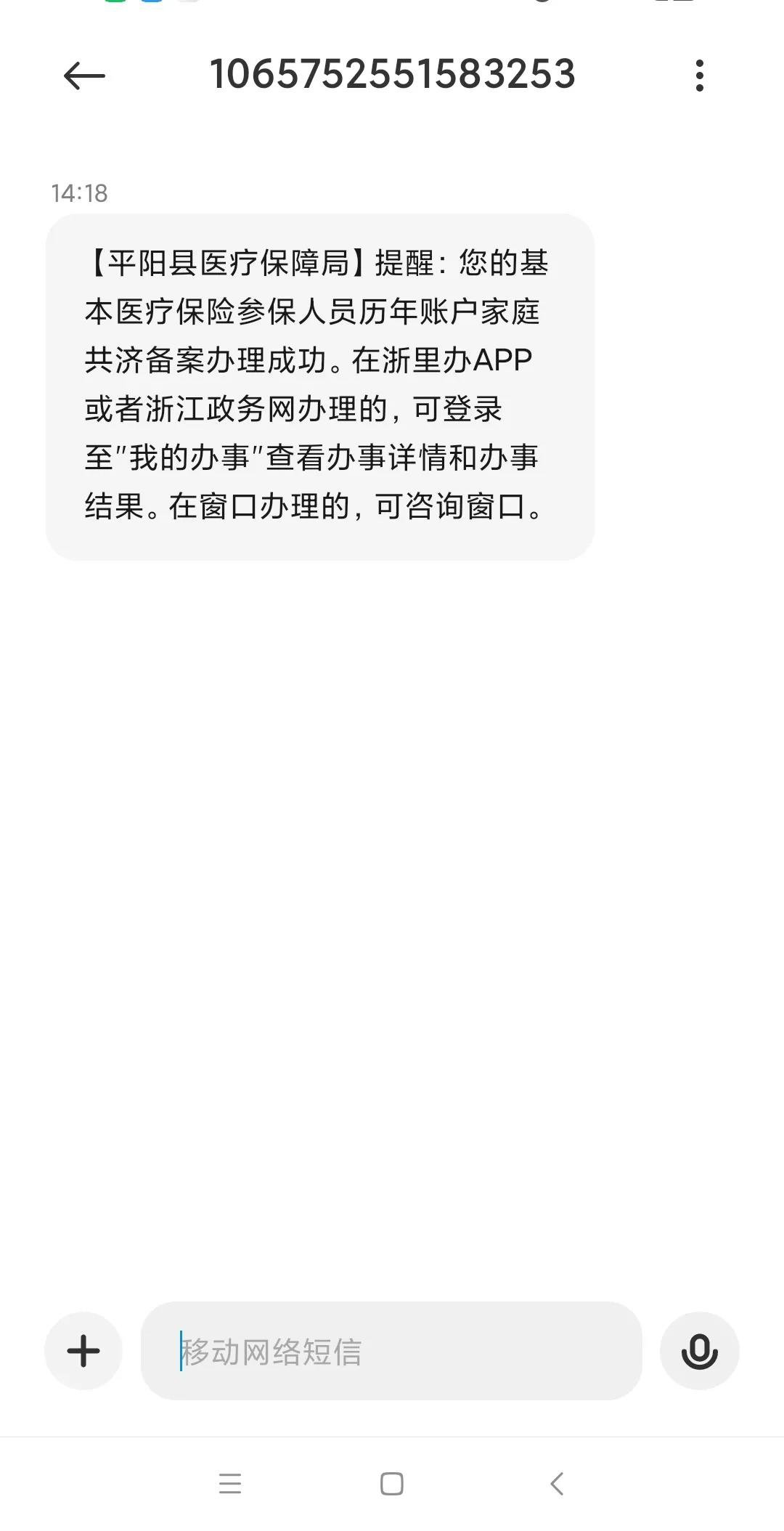Open recent apps from navigation bar
The image size is (784, 1531).
click(x=230, y=1483)
